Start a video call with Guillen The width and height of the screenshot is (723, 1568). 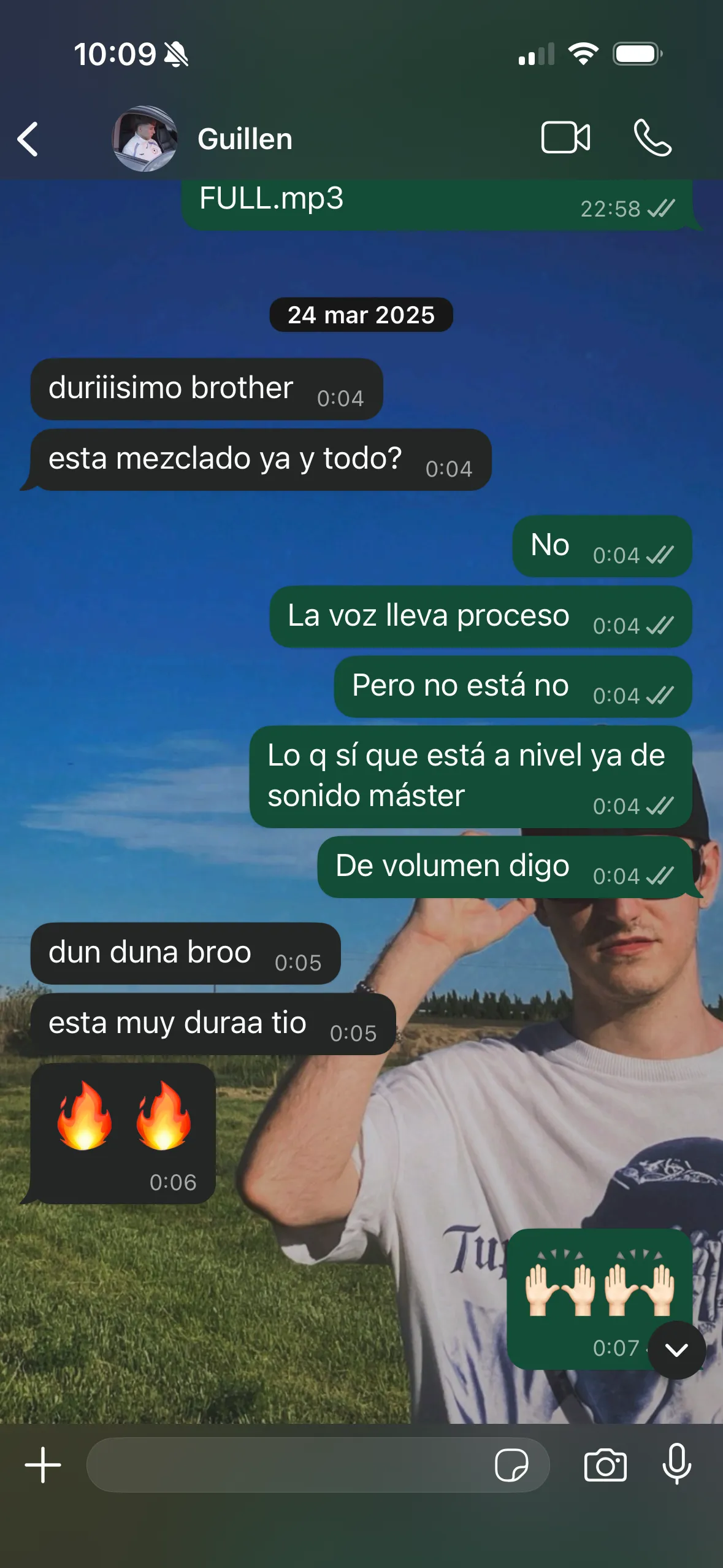pyautogui.click(x=565, y=137)
